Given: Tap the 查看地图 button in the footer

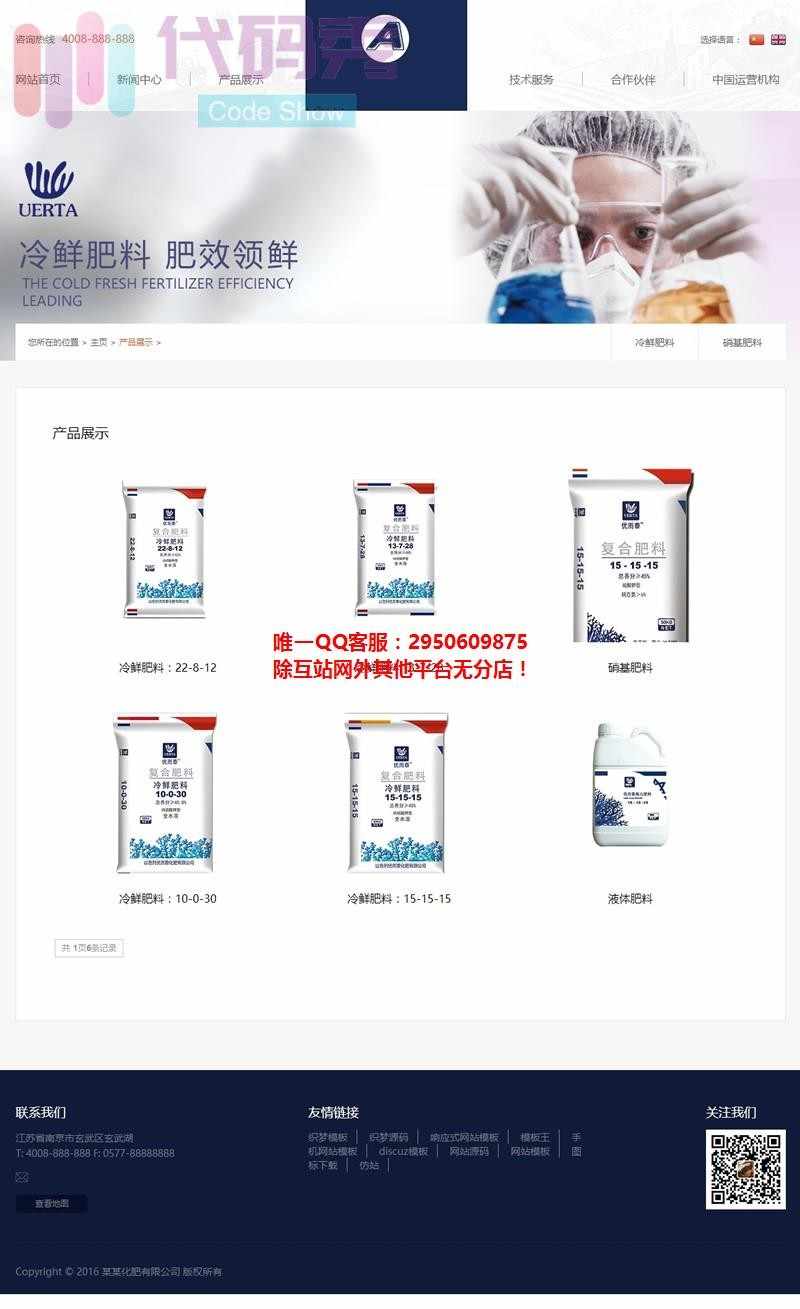Looking at the screenshot, I should (51, 1203).
